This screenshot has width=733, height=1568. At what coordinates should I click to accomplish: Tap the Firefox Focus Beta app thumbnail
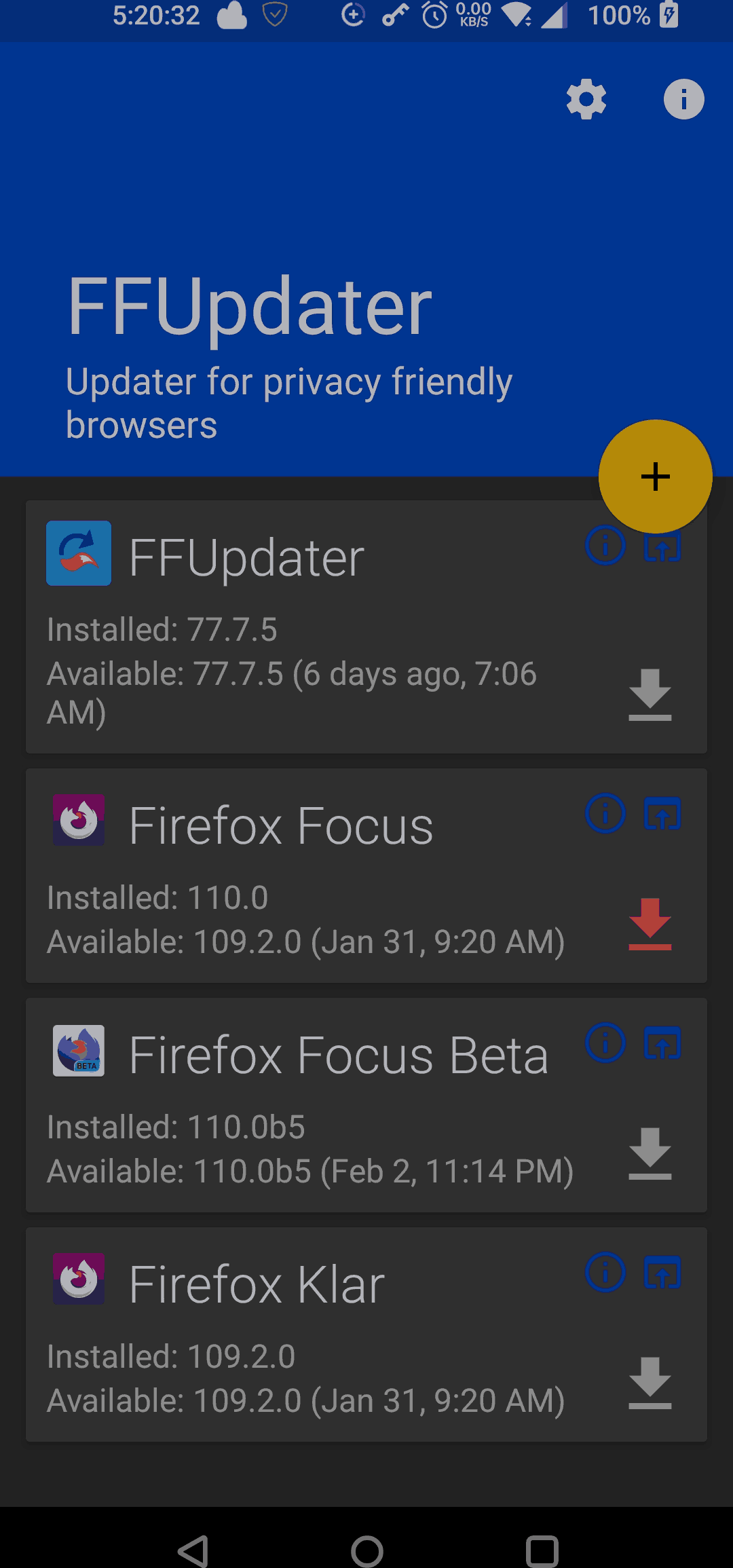coord(78,1050)
